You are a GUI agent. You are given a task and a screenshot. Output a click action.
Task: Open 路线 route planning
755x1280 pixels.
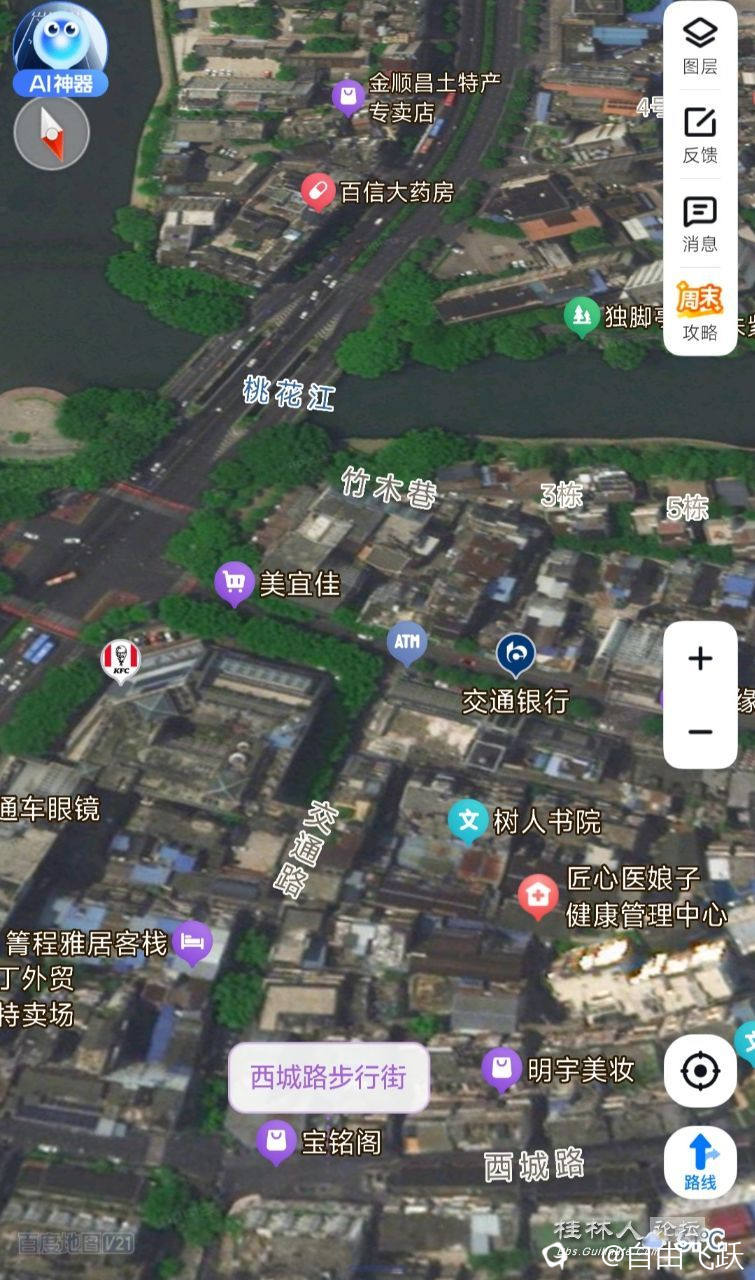click(x=700, y=1162)
